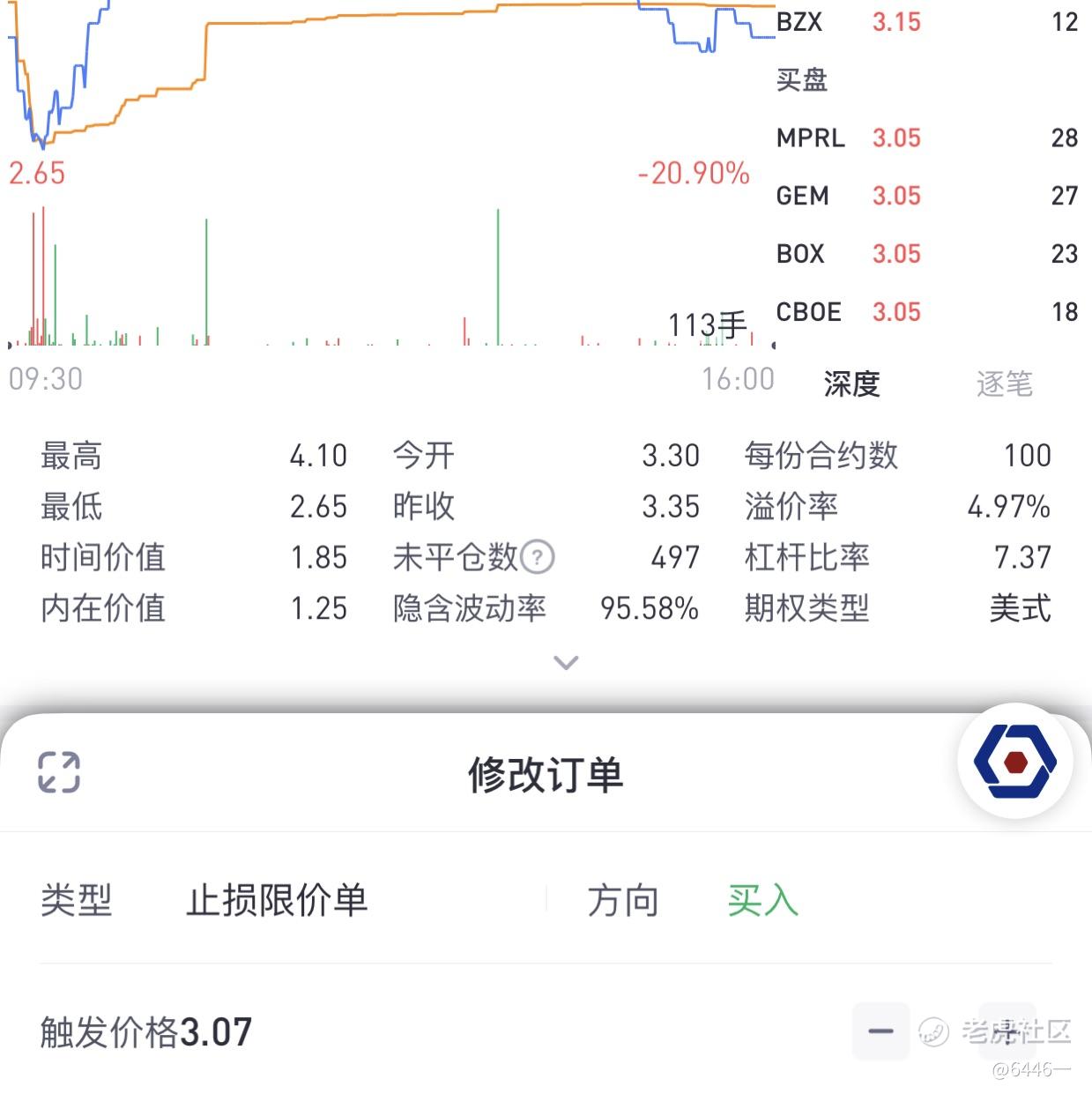
Task: Switch to the 逐笔 tab
Action: click(x=1004, y=383)
